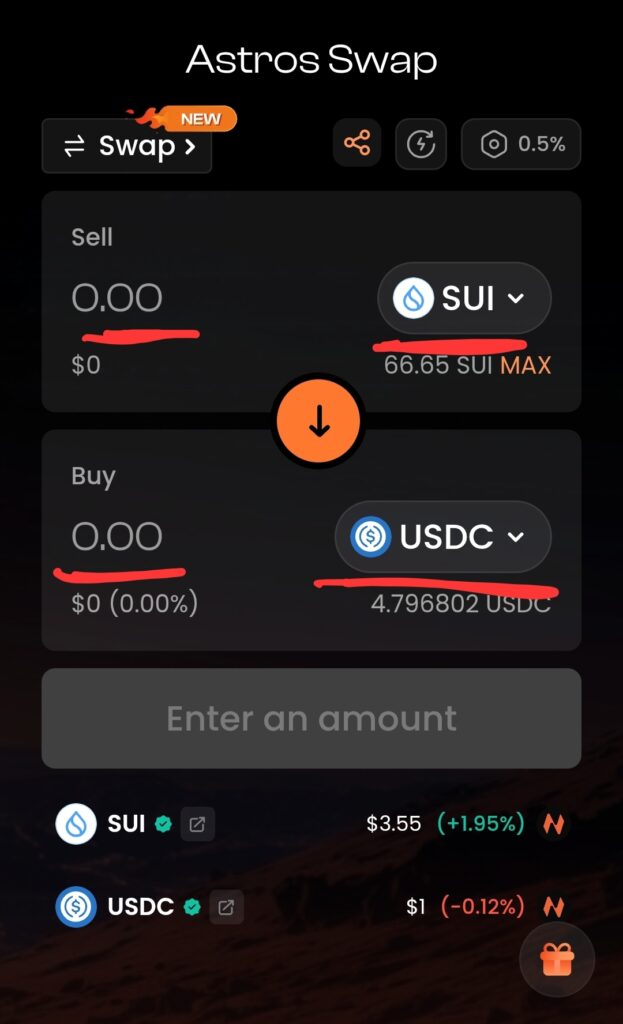Tap MAX to sell all SUI

tap(526, 365)
